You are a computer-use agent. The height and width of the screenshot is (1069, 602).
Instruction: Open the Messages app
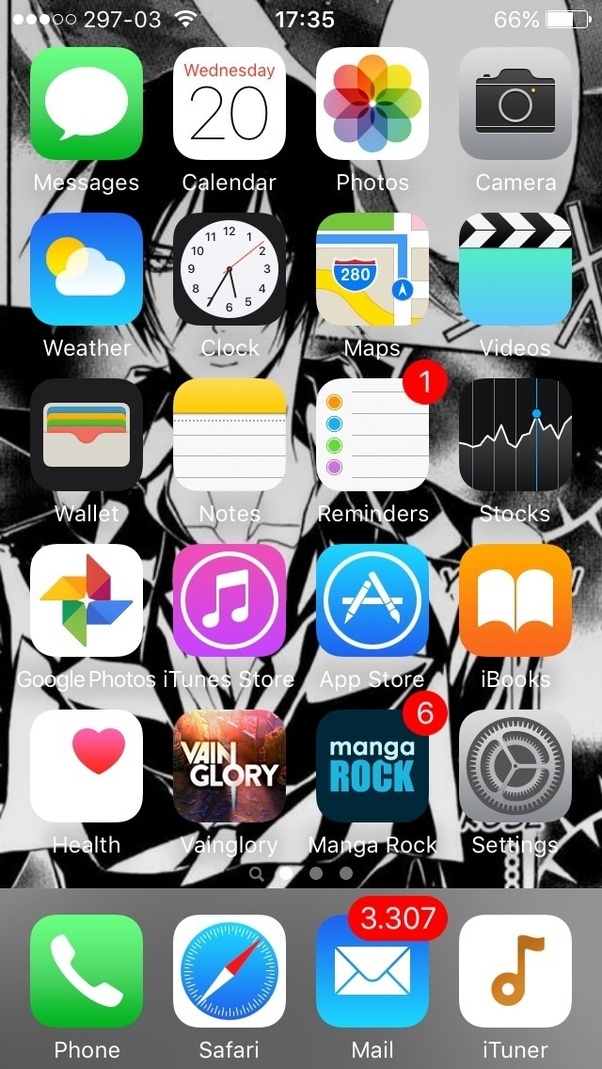[x=86, y=104]
